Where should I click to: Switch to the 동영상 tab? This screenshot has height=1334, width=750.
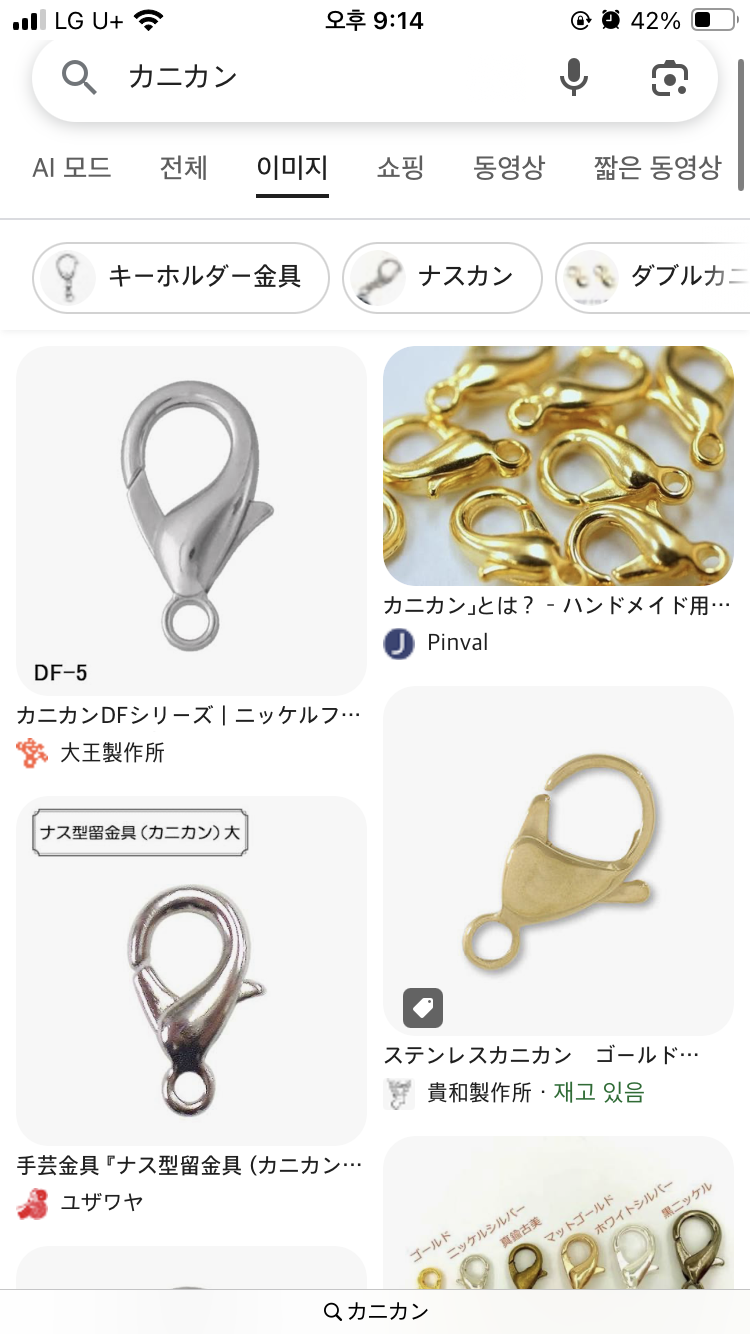[509, 168]
